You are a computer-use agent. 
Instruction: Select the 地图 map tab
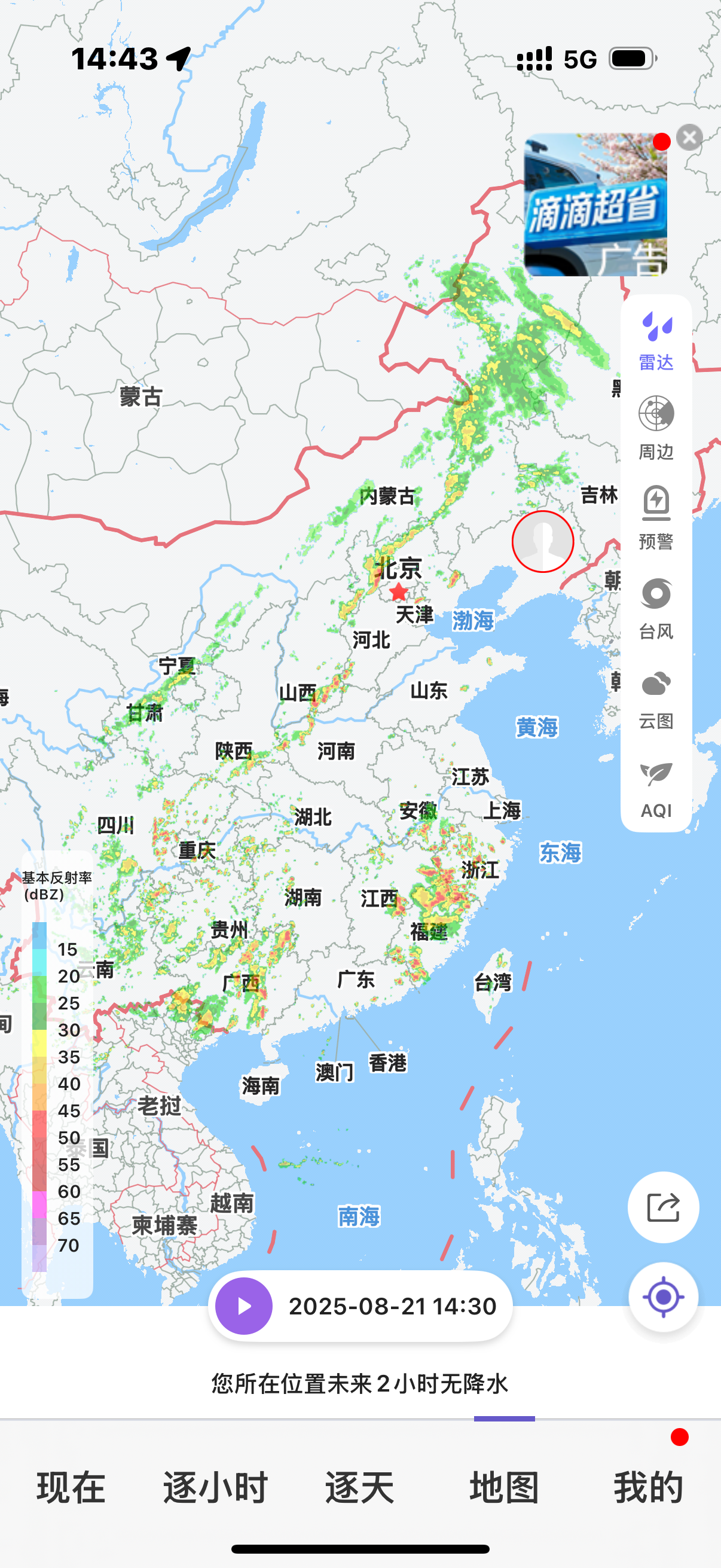tap(505, 1487)
